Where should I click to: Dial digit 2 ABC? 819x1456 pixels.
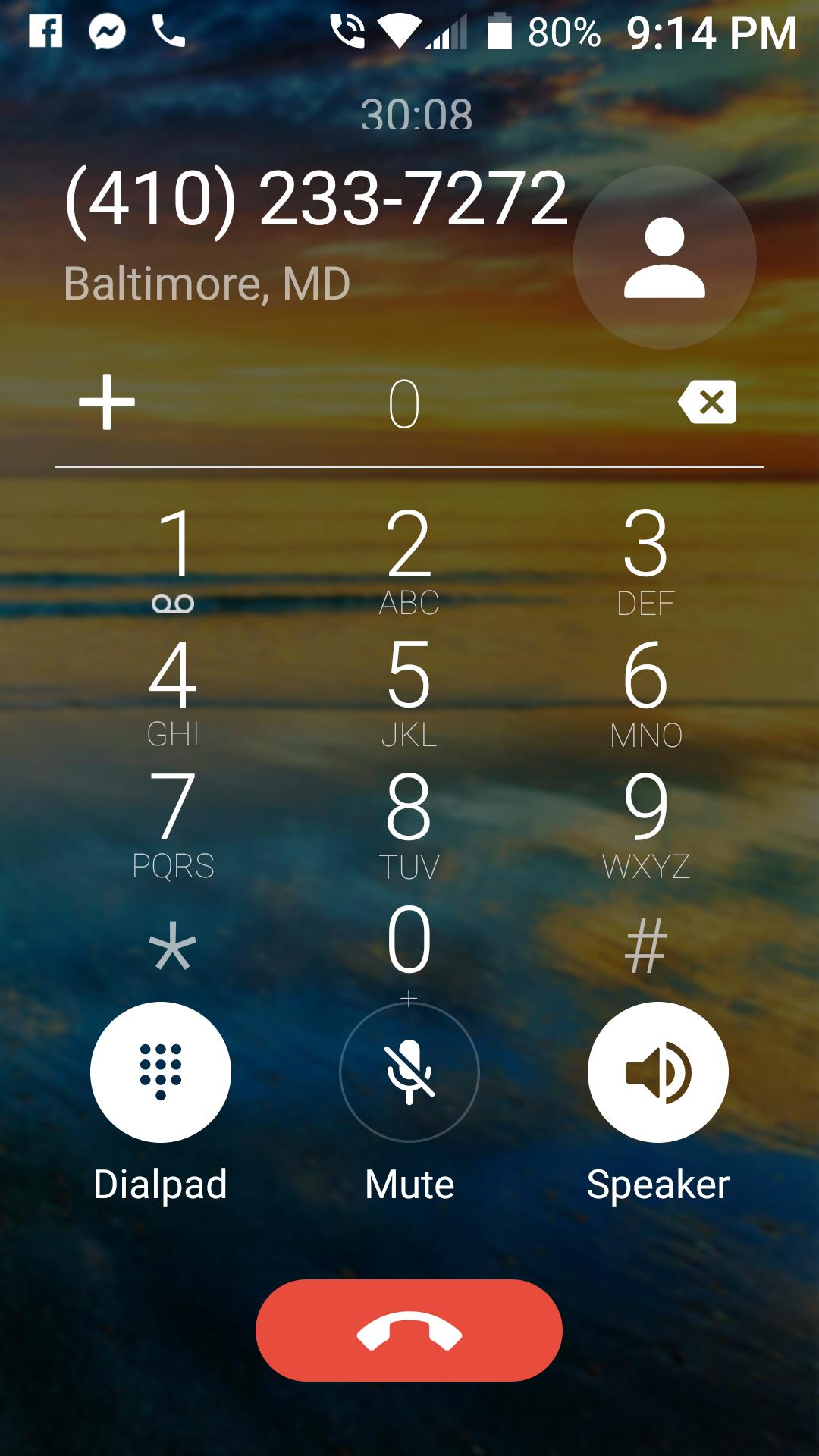point(409,557)
